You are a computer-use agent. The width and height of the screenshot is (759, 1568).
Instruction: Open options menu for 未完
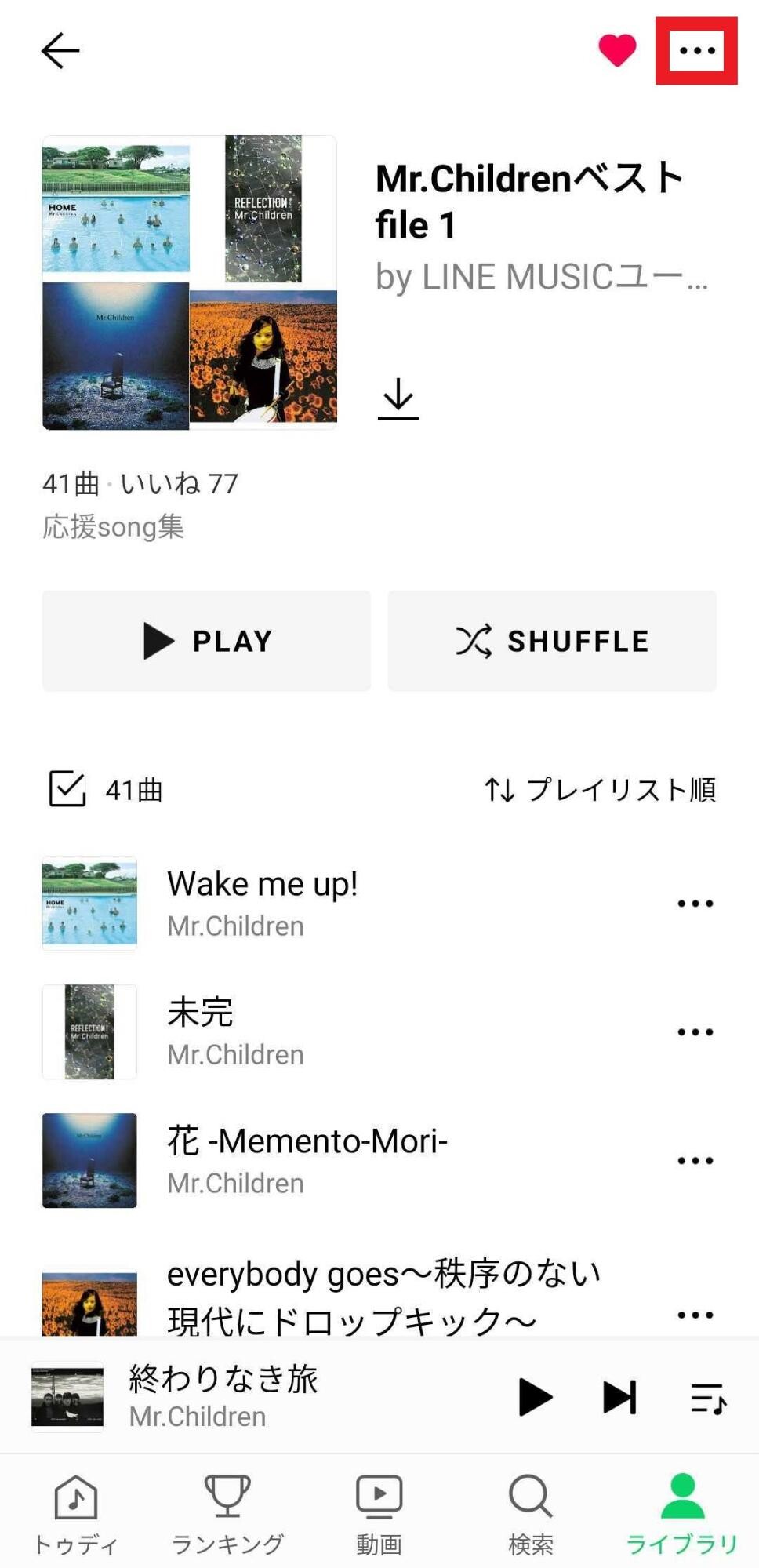(695, 1033)
